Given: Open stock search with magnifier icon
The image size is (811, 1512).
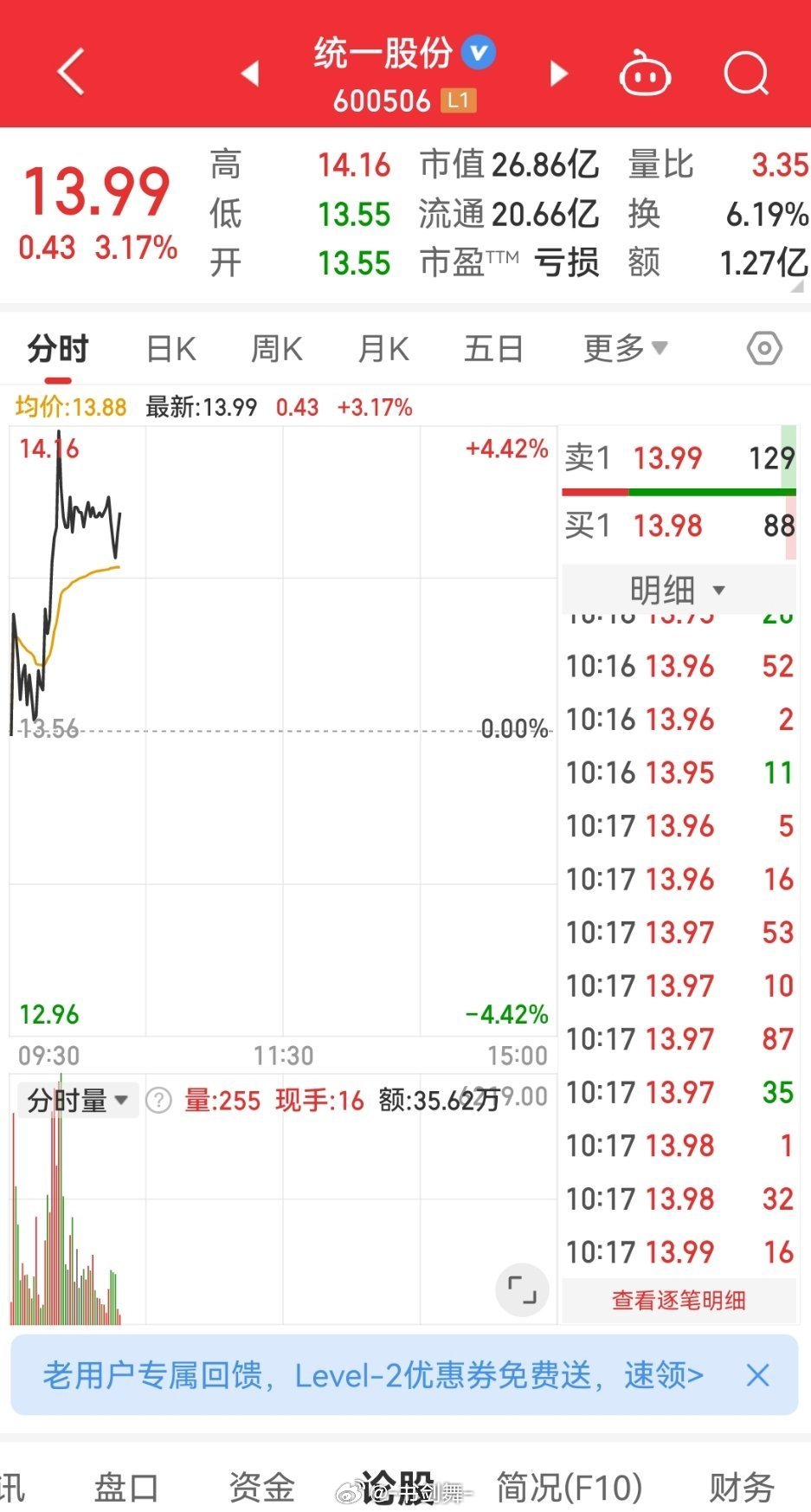Looking at the screenshot, I should (x=746, y=74).
